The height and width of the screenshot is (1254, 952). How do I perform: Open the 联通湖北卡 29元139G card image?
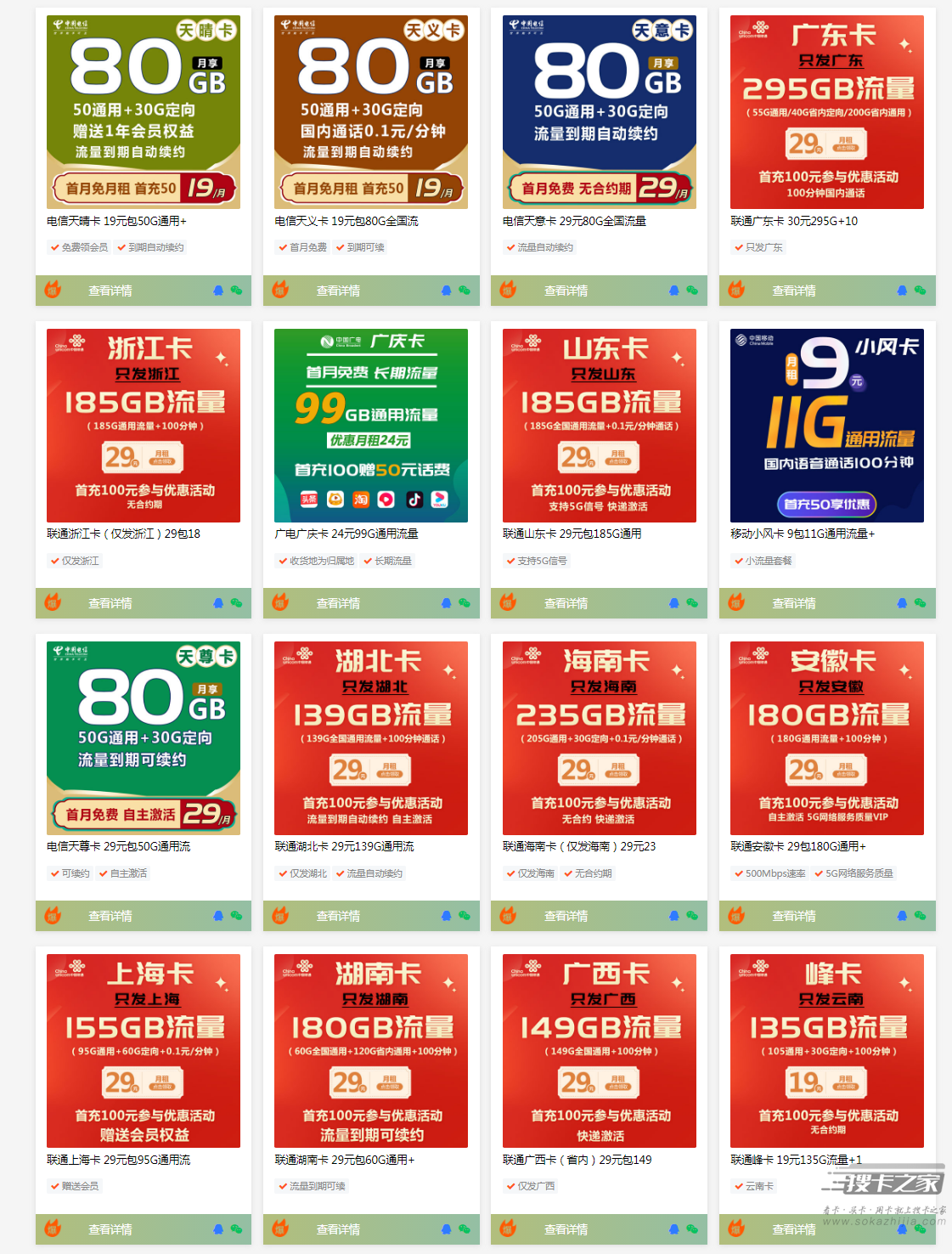[x=370, y=737]
